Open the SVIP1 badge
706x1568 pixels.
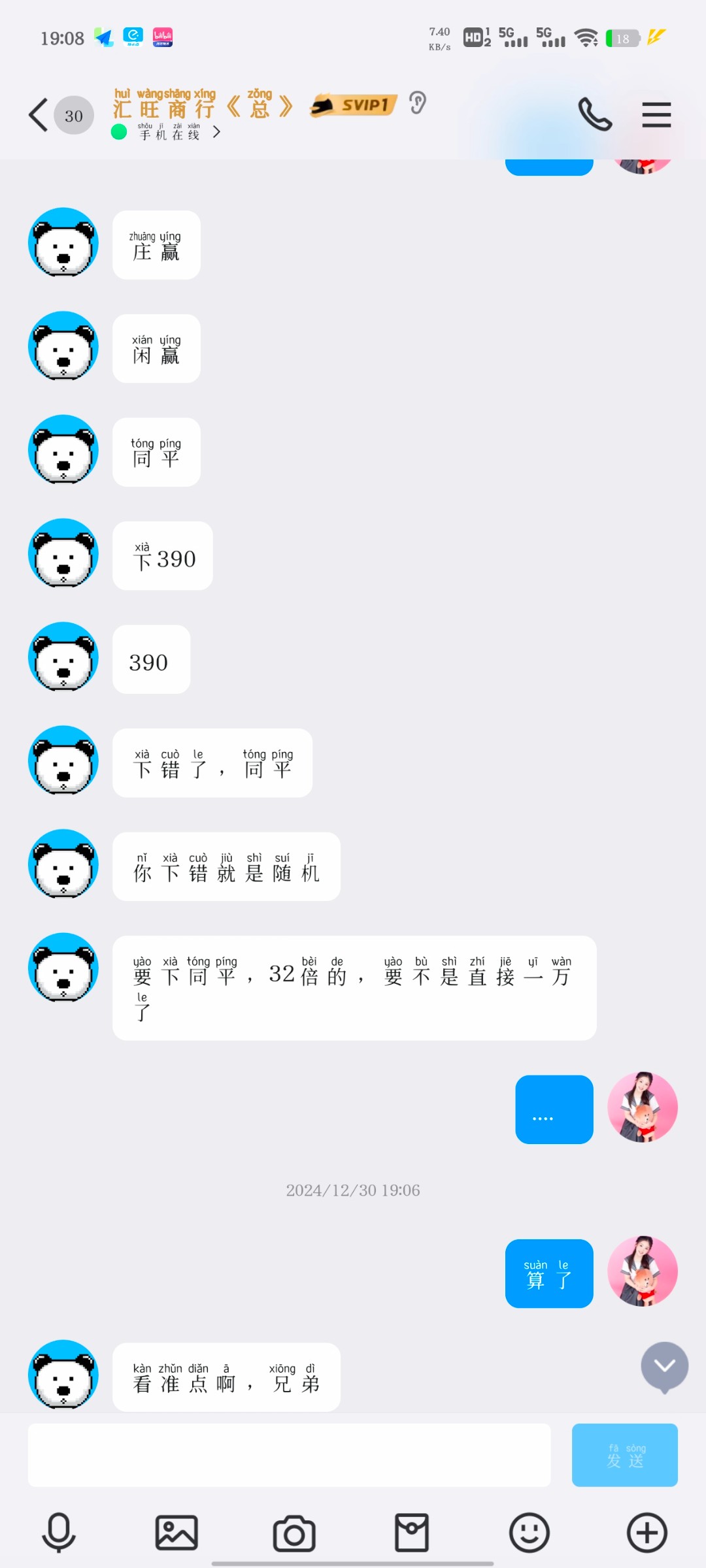[x=354, y=105]
